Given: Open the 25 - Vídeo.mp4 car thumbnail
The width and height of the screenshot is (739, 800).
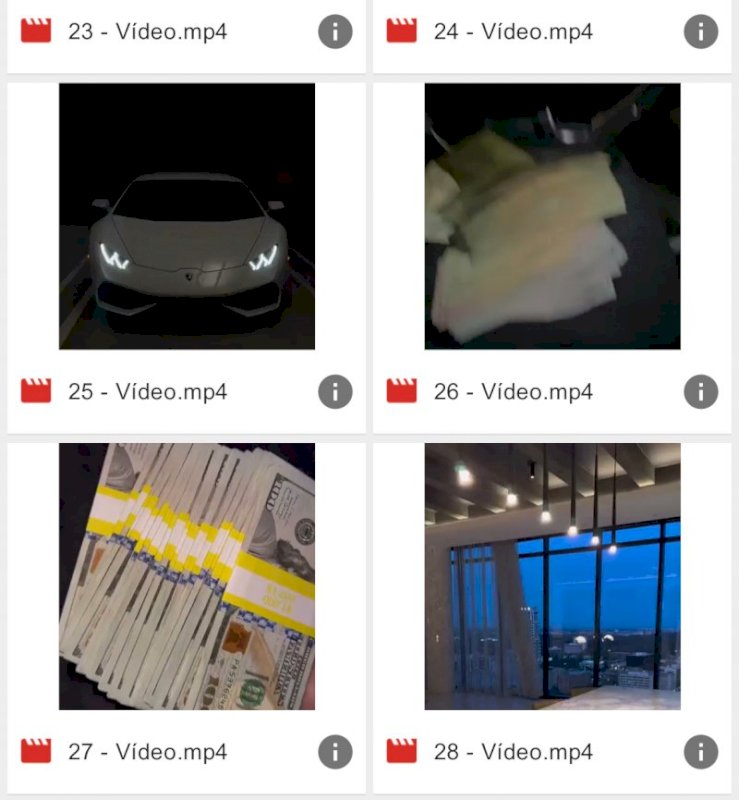Looking at the screenshot, I should click(187, 216).
